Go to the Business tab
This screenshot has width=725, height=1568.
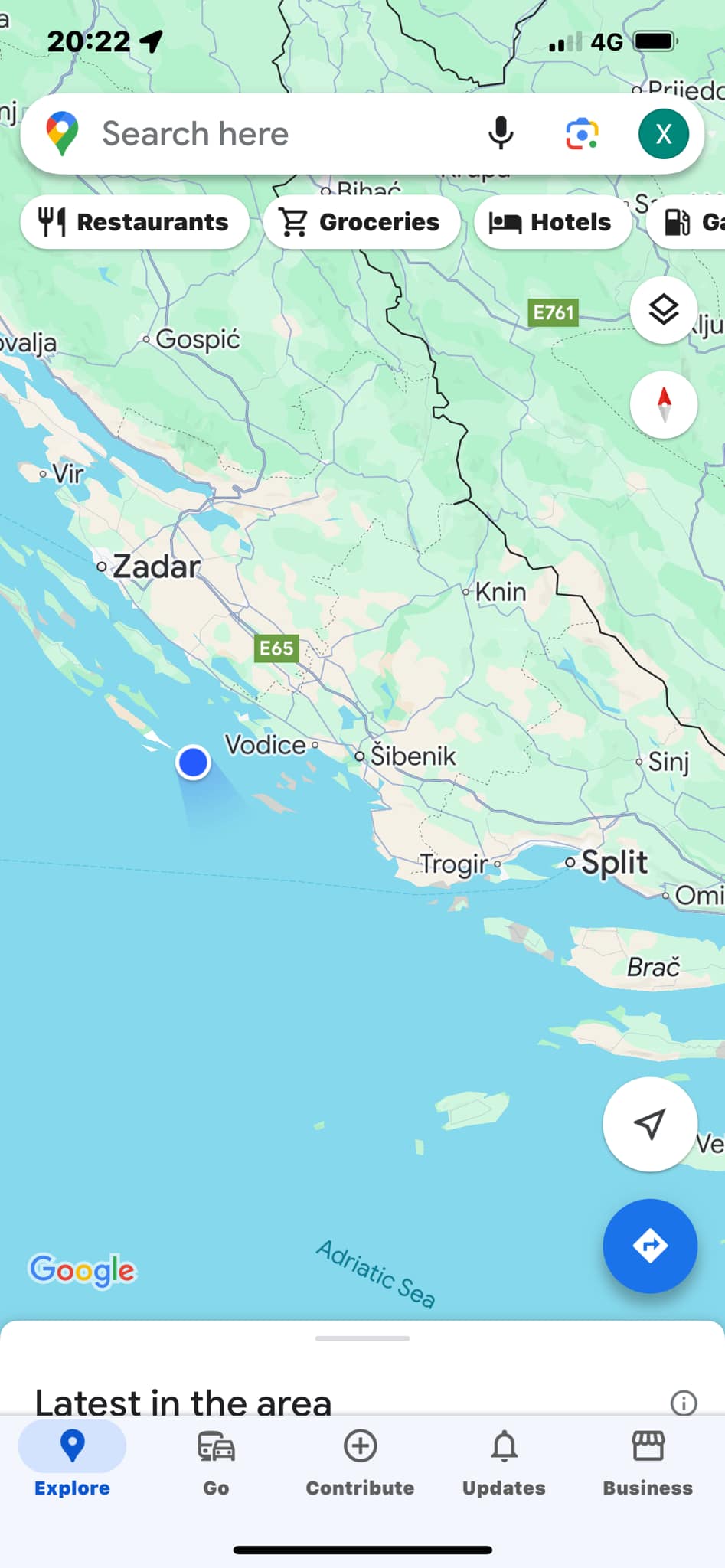tap(648, 1462)
